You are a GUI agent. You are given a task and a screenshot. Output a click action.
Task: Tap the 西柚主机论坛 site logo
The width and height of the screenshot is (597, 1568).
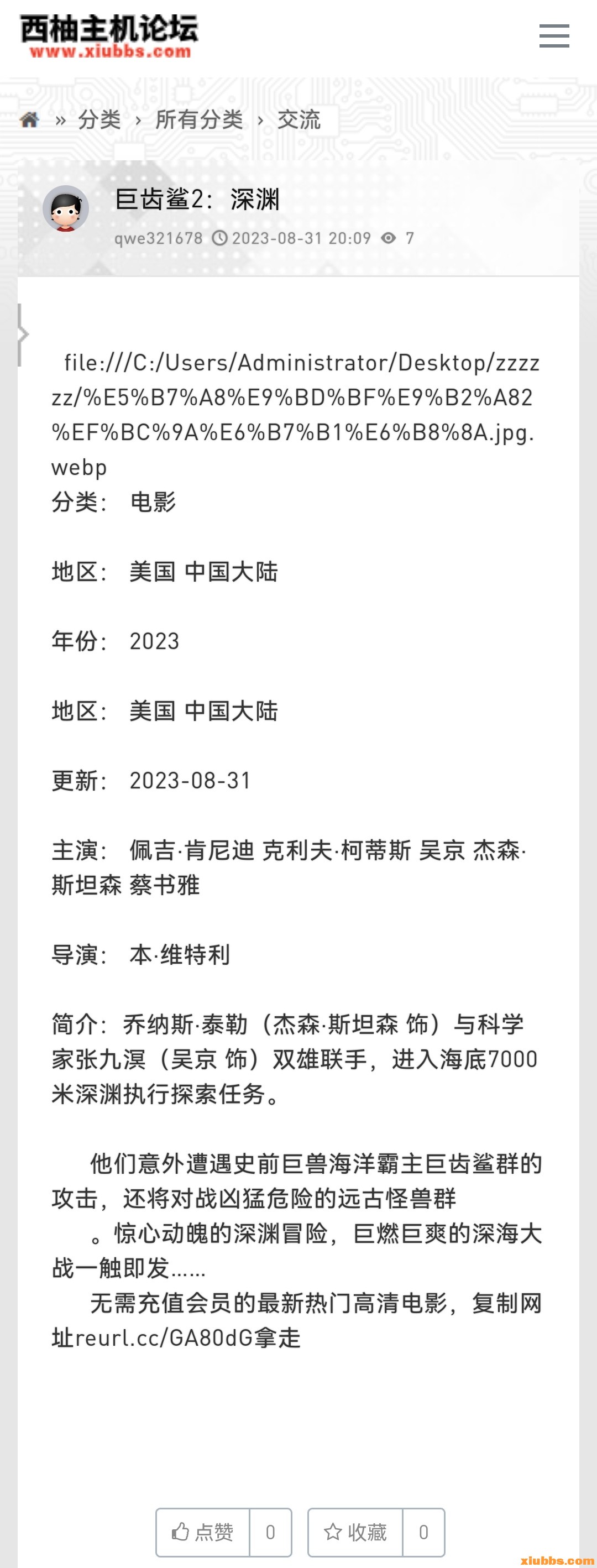[x=109, y=36]
